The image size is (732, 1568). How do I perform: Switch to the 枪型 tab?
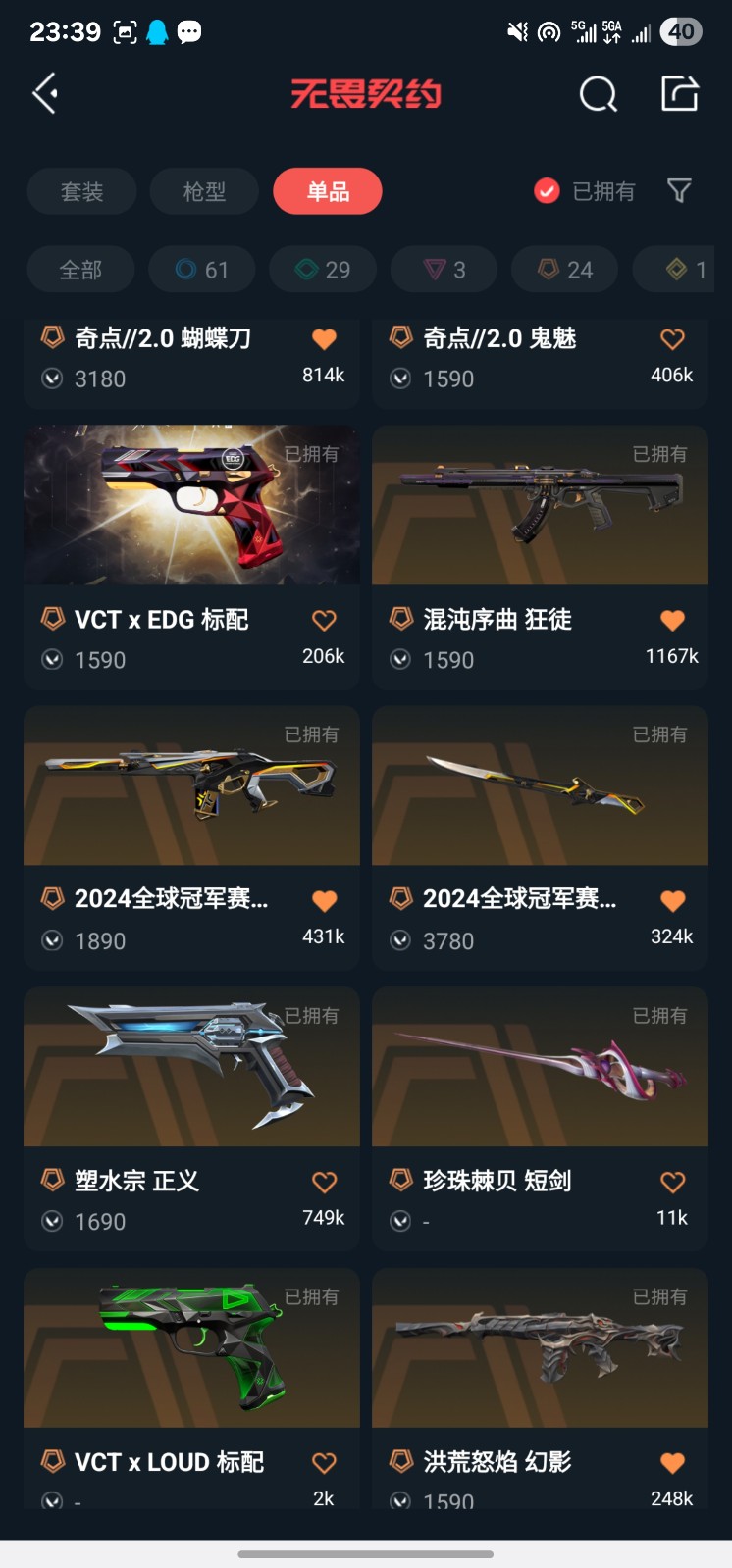click(x=204, y=191)
